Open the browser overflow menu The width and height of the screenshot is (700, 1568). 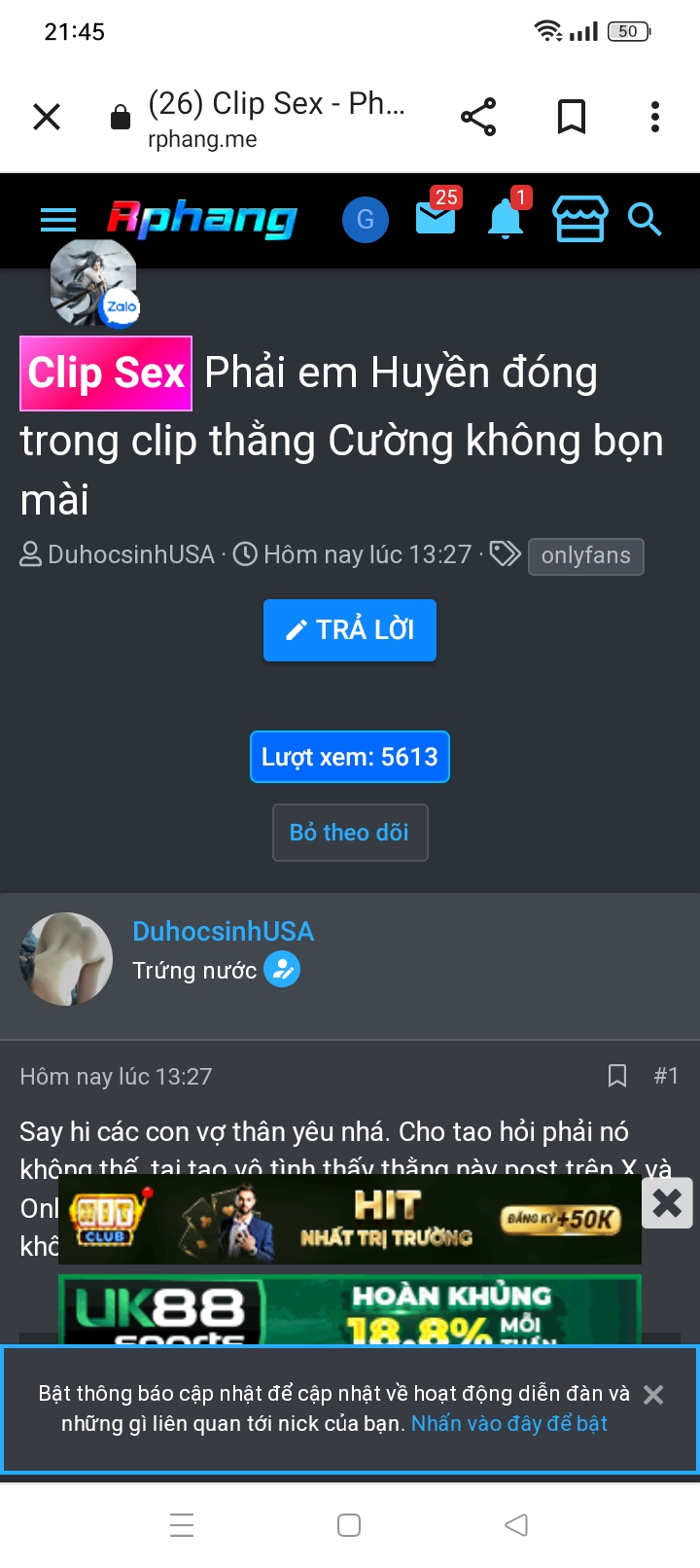655,118
